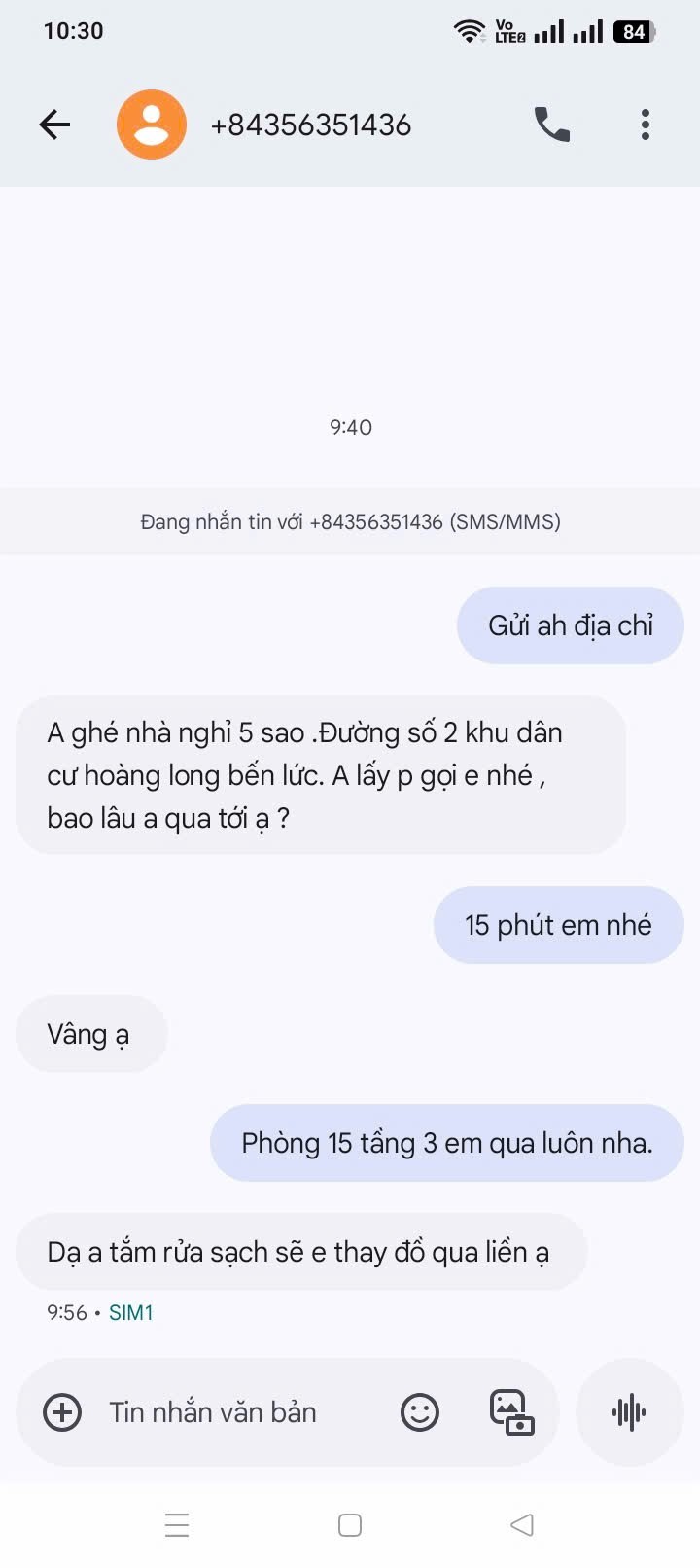Image resolution: width=700 pixels, height=1568 pixels.
Task: Tap the plus attachment button
Action: coord(62,1412)
